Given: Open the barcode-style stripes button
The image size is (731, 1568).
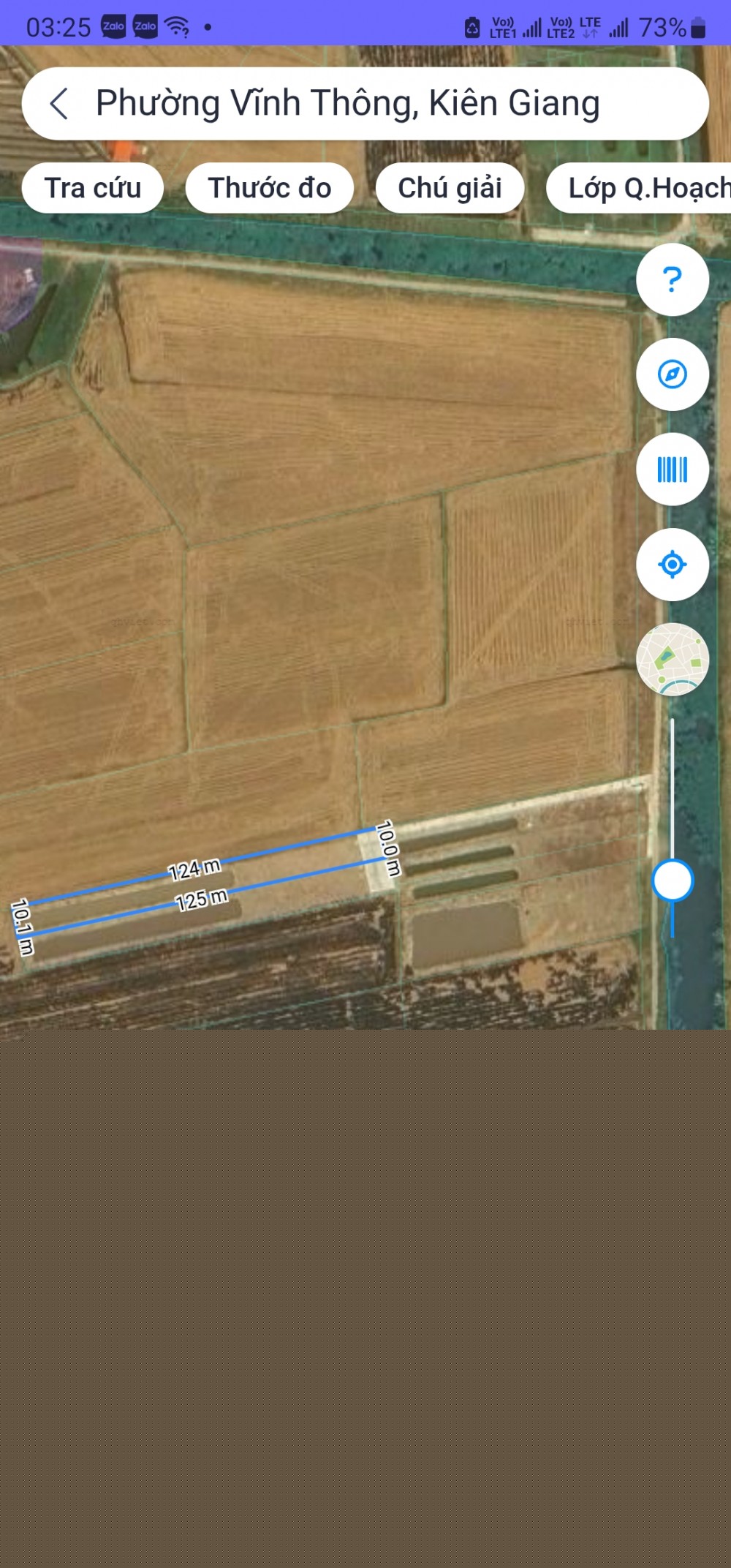Looking at the screenshot, I should click(672, 470).
